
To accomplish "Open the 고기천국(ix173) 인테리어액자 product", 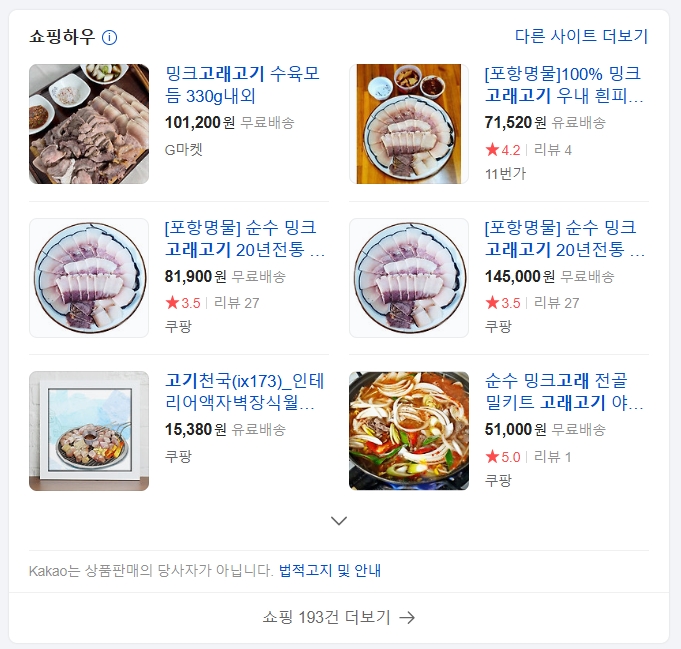I will (240, 392).
